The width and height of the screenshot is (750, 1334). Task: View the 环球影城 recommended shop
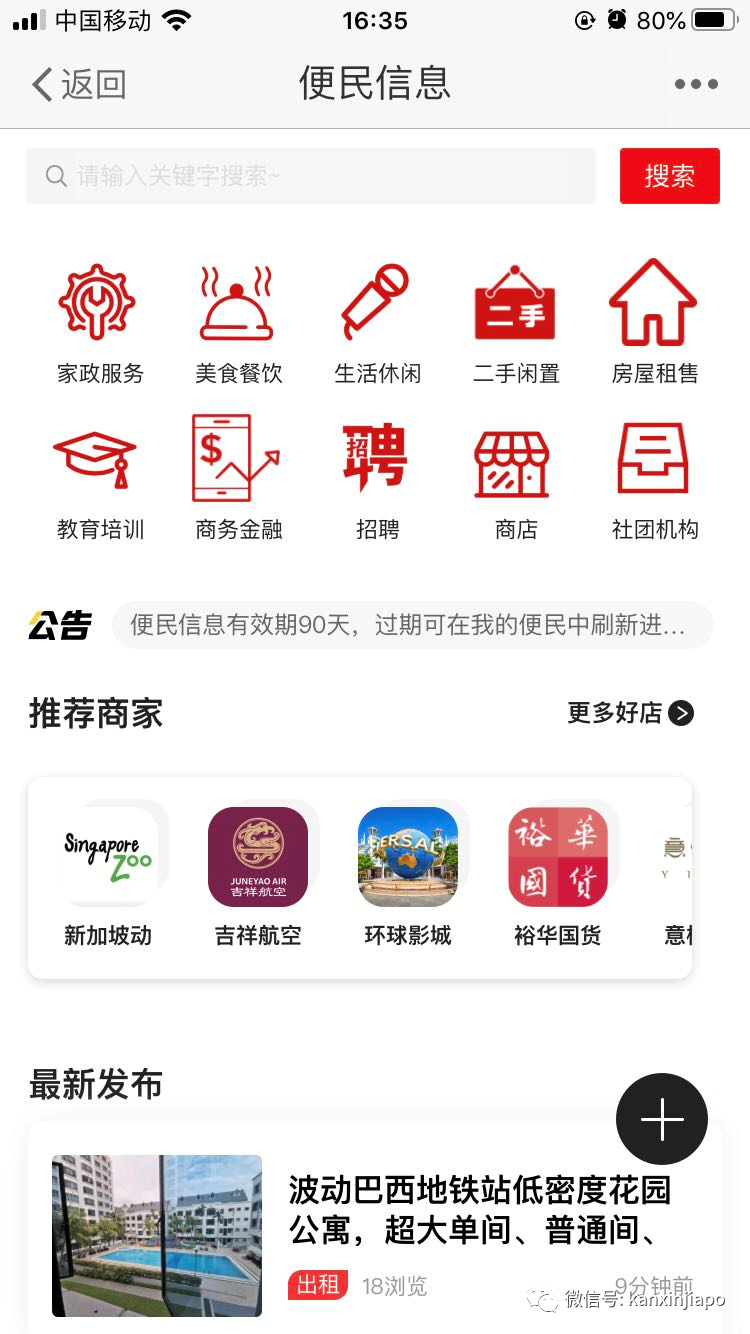click(408, 856)
